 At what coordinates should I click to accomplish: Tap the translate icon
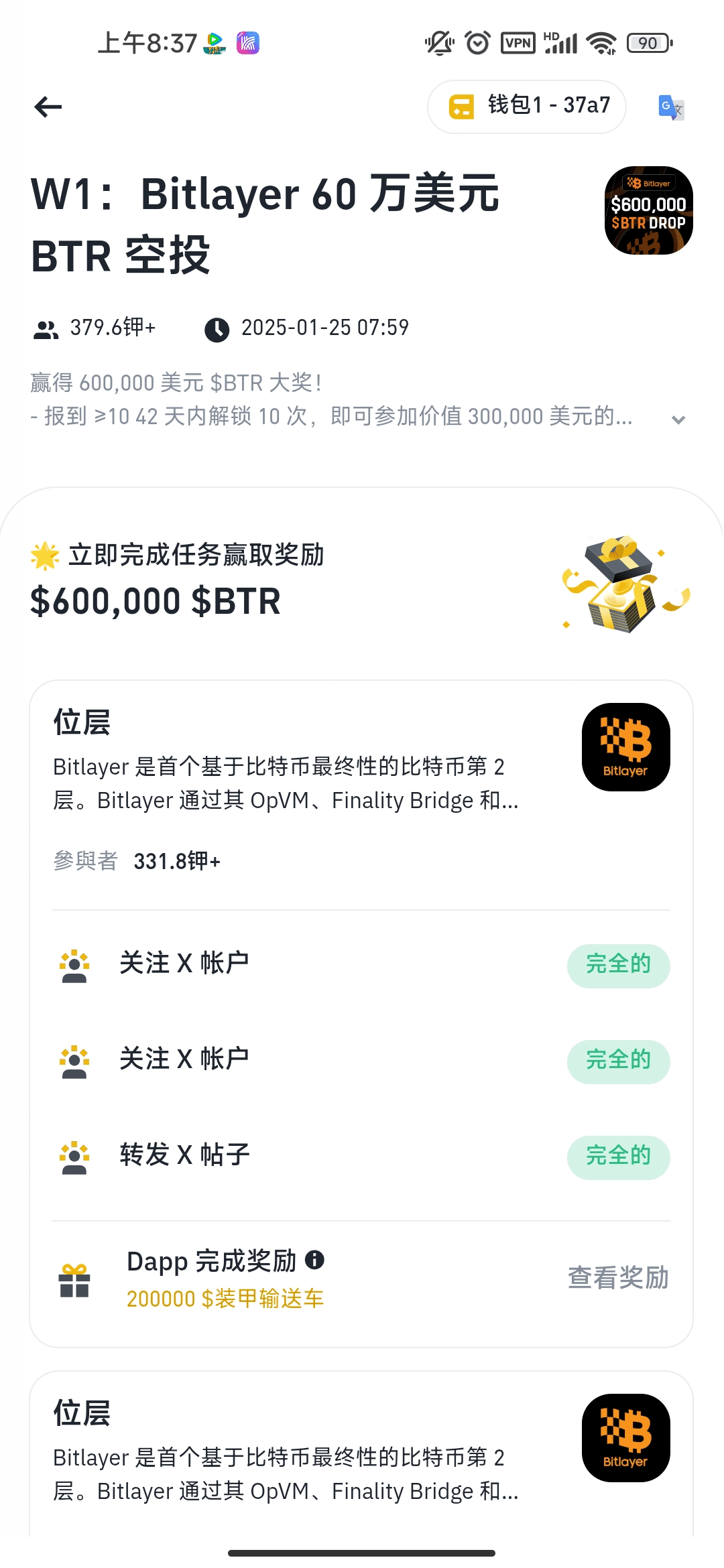(671, 107)
